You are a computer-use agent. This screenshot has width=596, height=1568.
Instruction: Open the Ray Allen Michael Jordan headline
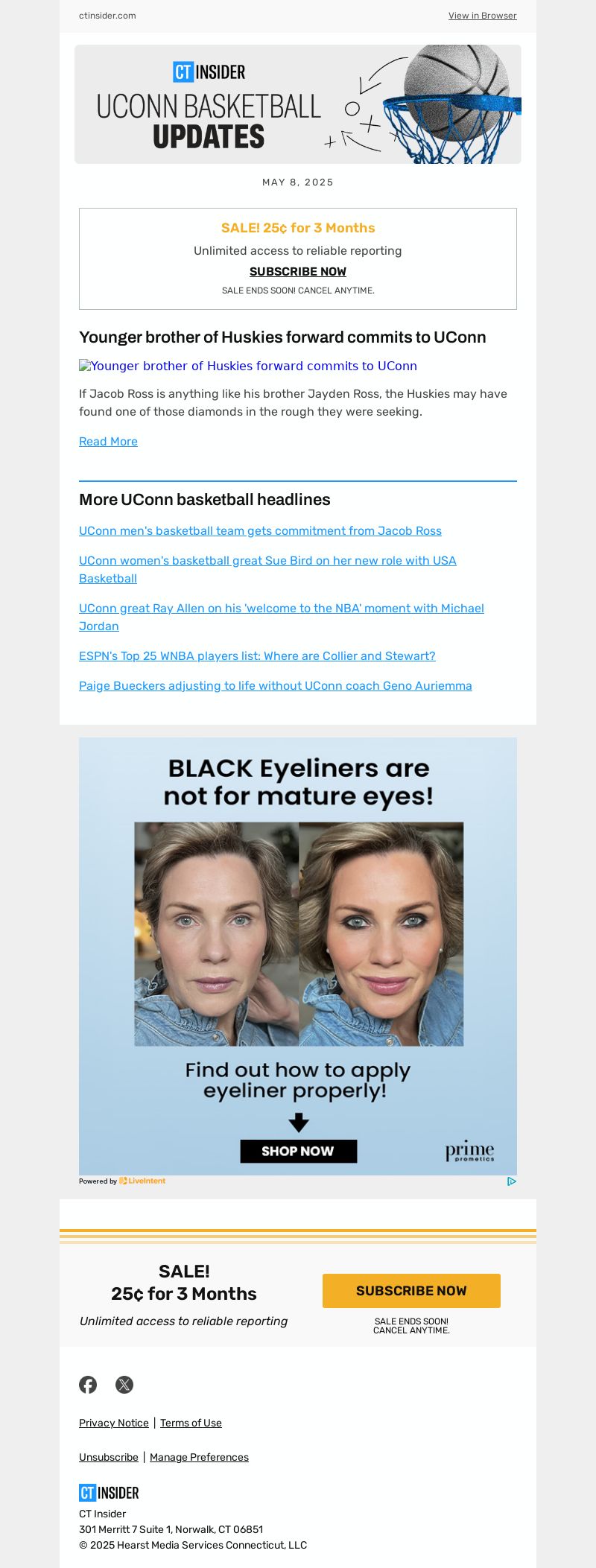281,609
